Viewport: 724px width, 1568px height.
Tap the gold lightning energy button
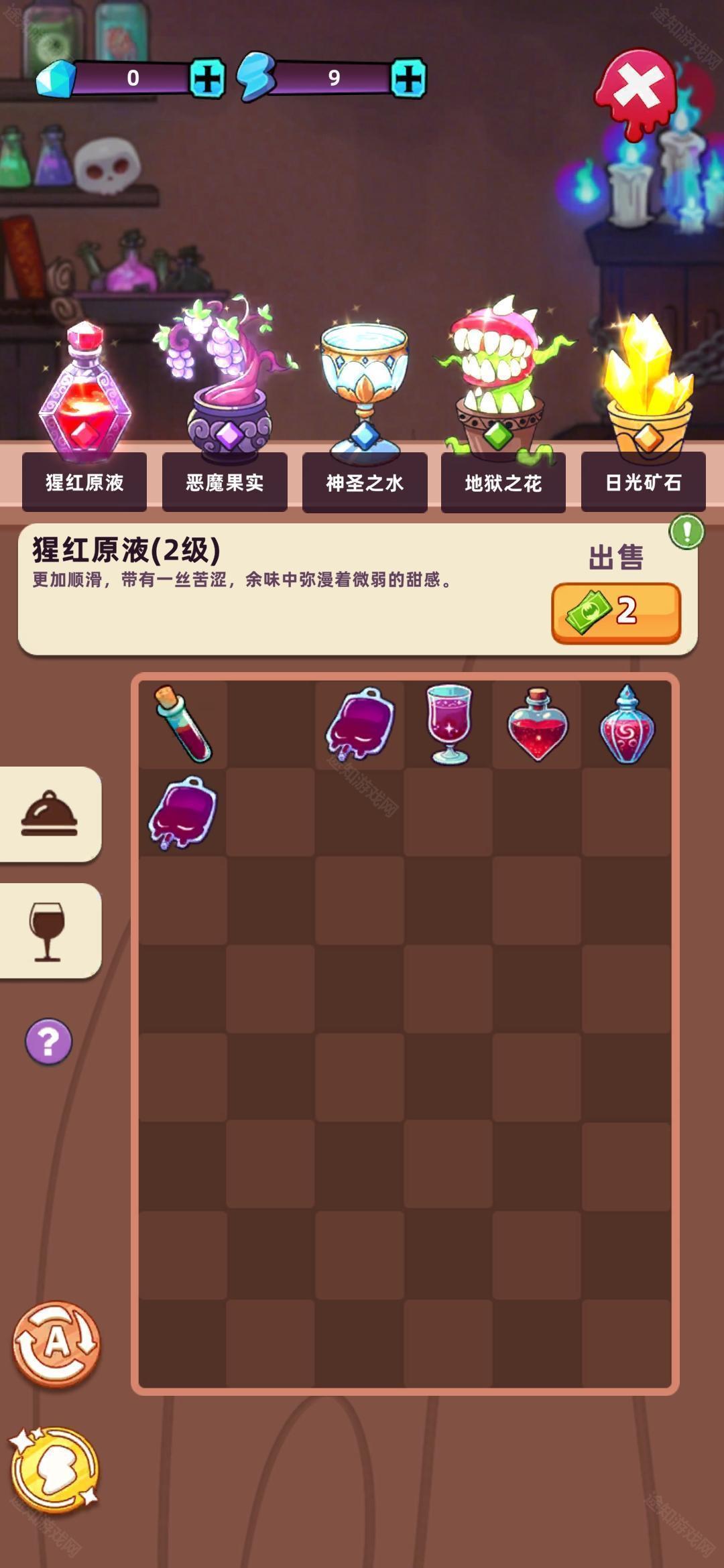tap(55, 1470)
